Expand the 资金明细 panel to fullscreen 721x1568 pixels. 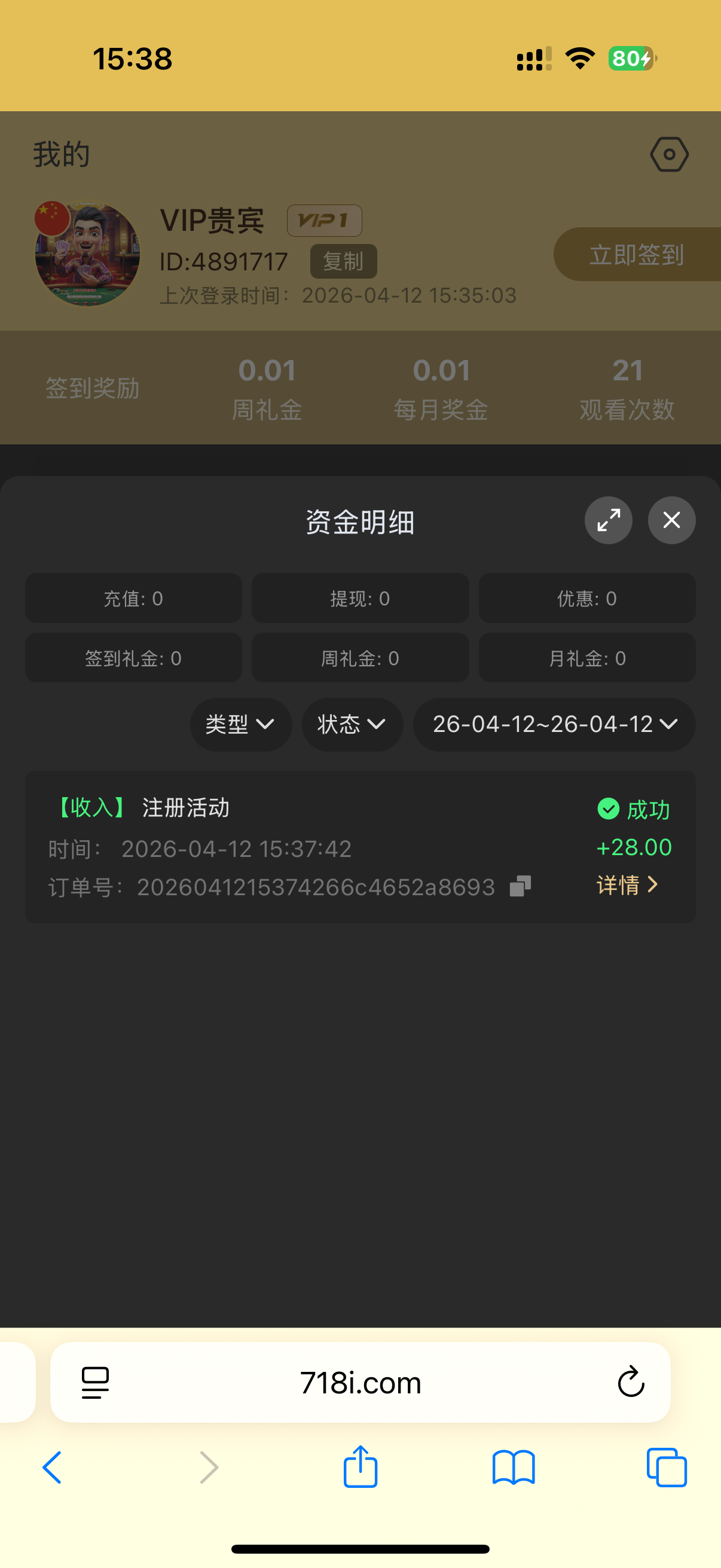tap(608, 520)
